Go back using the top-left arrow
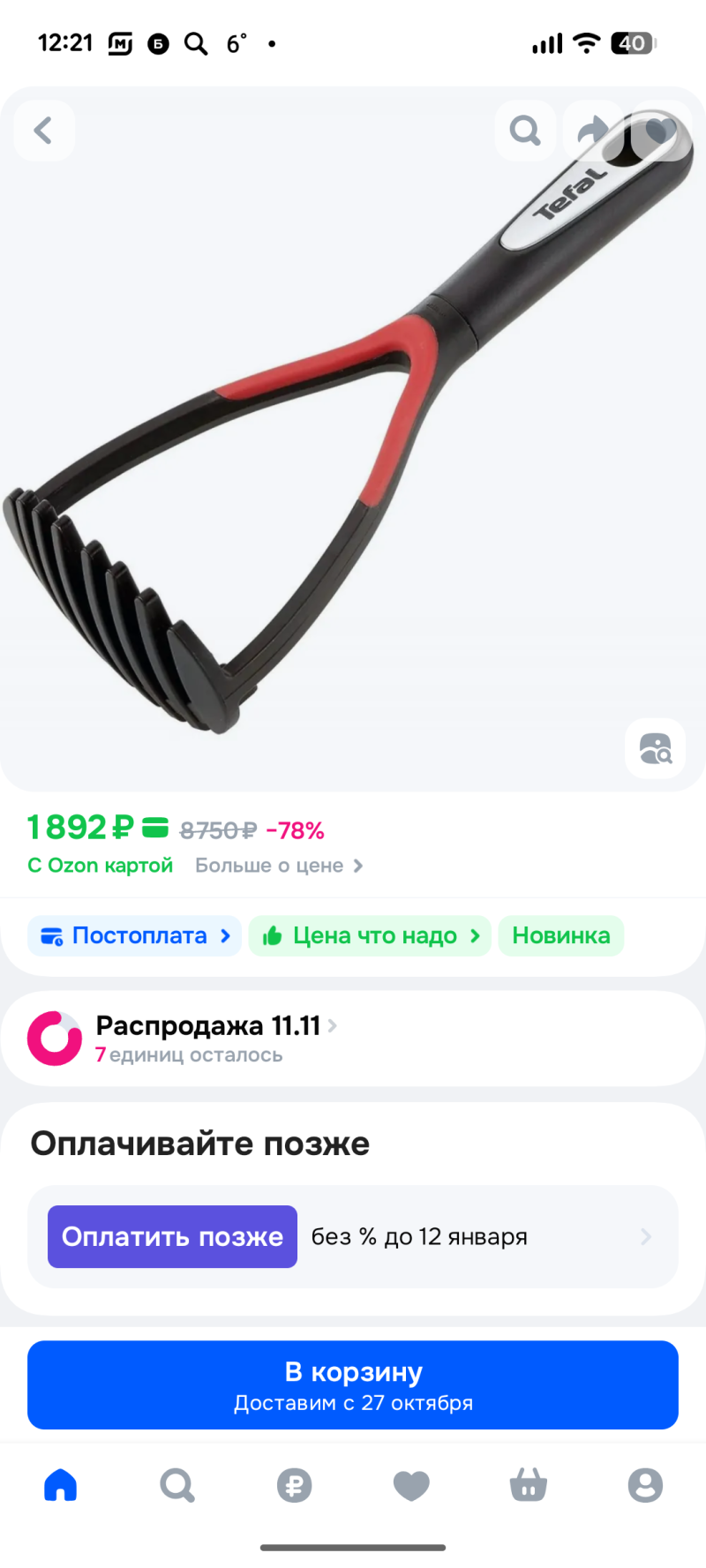Image resolution: width=706 pixels, height=1568 pixels. pyautogui.click(x=43, y=131)
